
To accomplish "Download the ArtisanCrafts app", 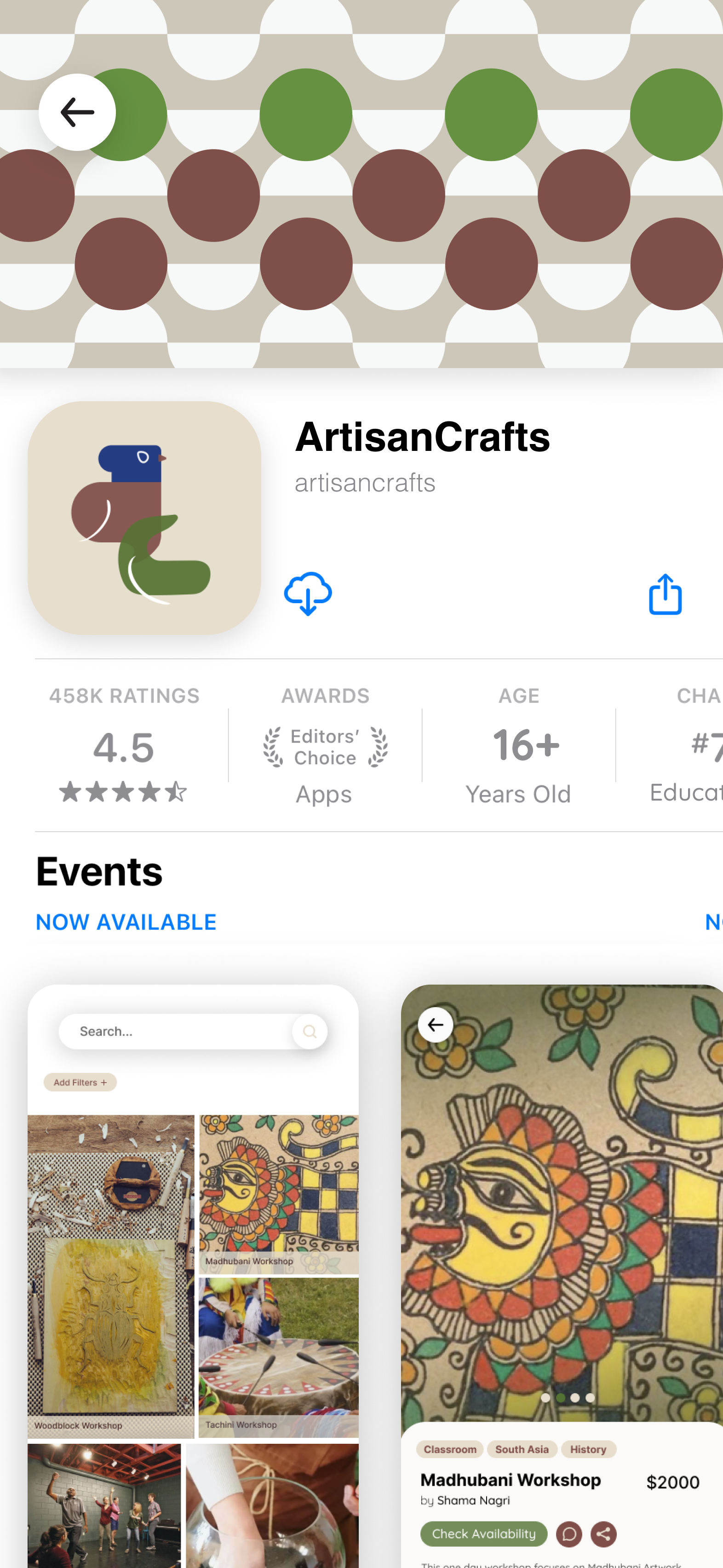I will (x=308, y=594).
